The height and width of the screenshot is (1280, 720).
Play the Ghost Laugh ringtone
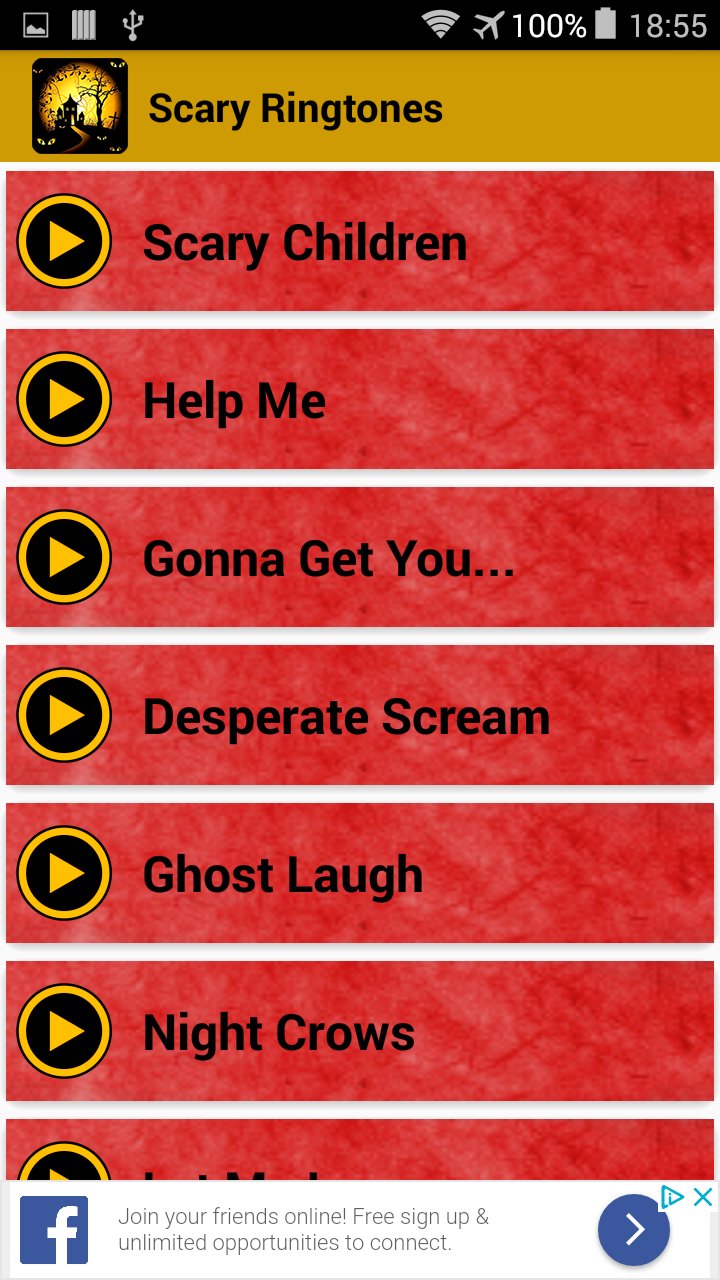coord(64,873)
